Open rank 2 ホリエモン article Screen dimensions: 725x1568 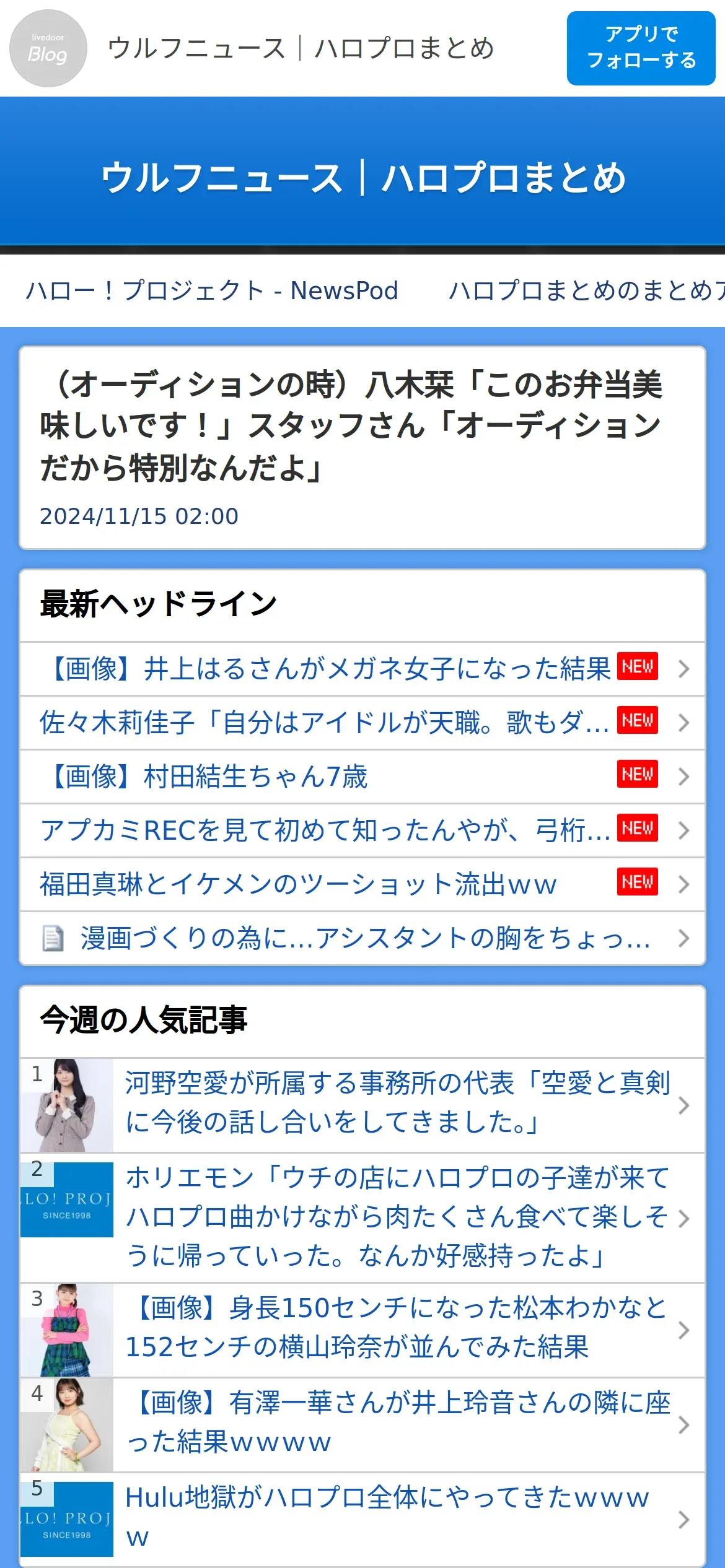pos(362,1218)
